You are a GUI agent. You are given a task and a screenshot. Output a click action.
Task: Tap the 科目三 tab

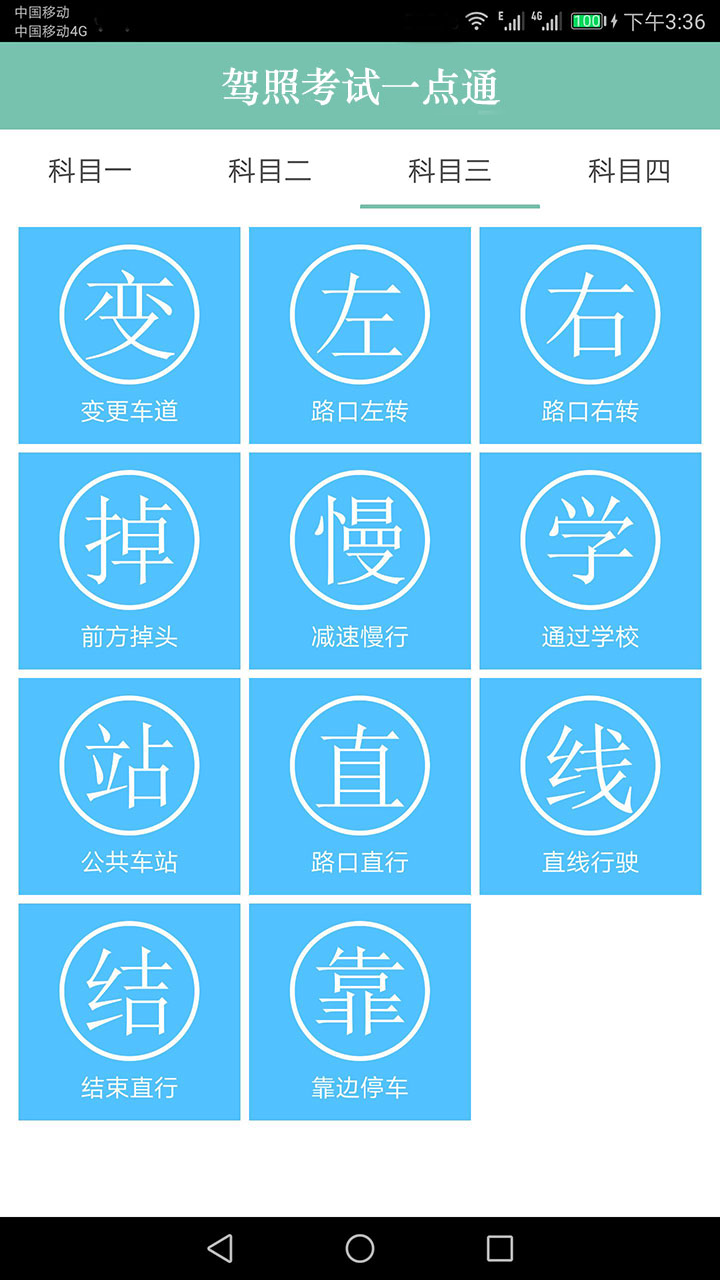point(450,171)
